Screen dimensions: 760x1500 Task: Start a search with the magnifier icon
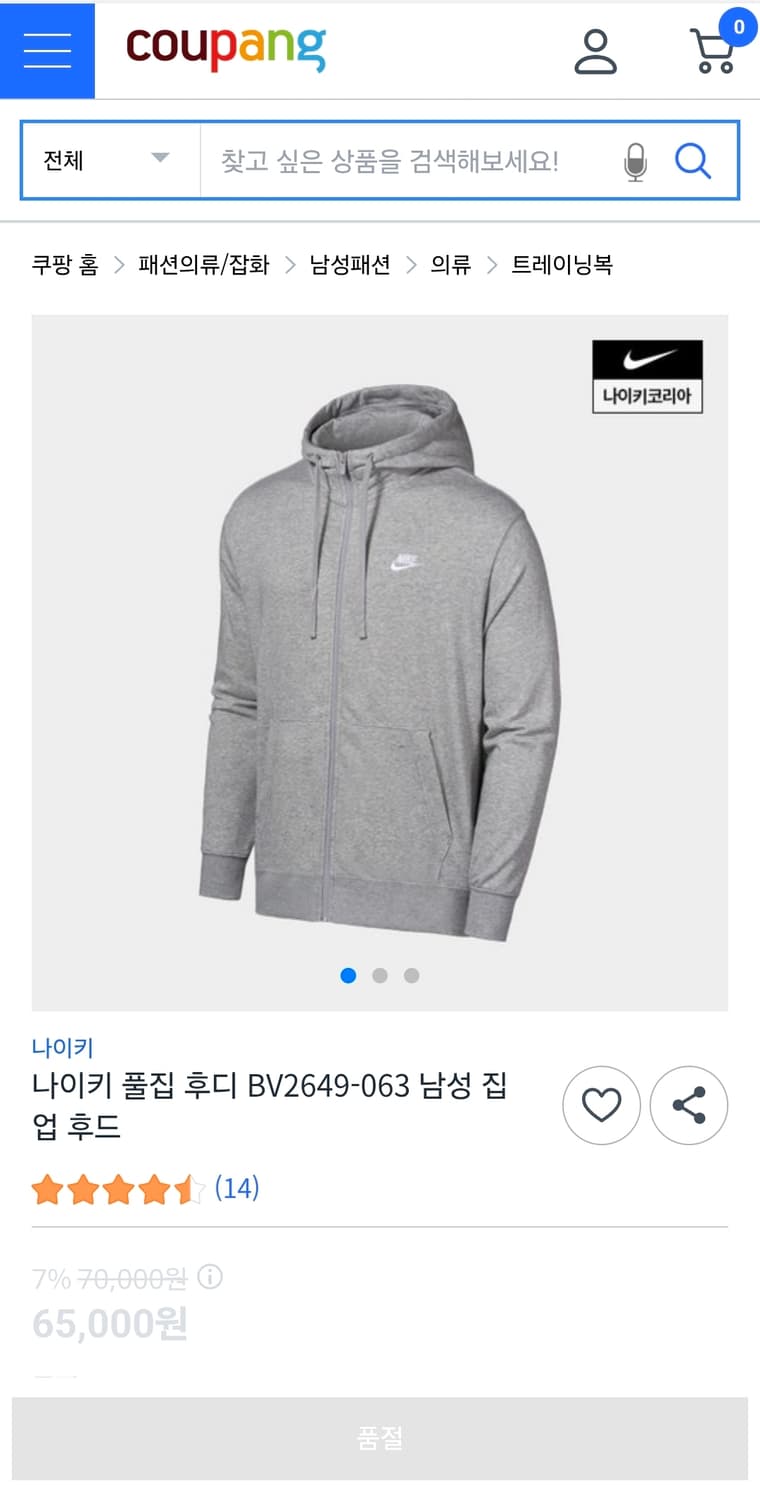click(693, 160)
